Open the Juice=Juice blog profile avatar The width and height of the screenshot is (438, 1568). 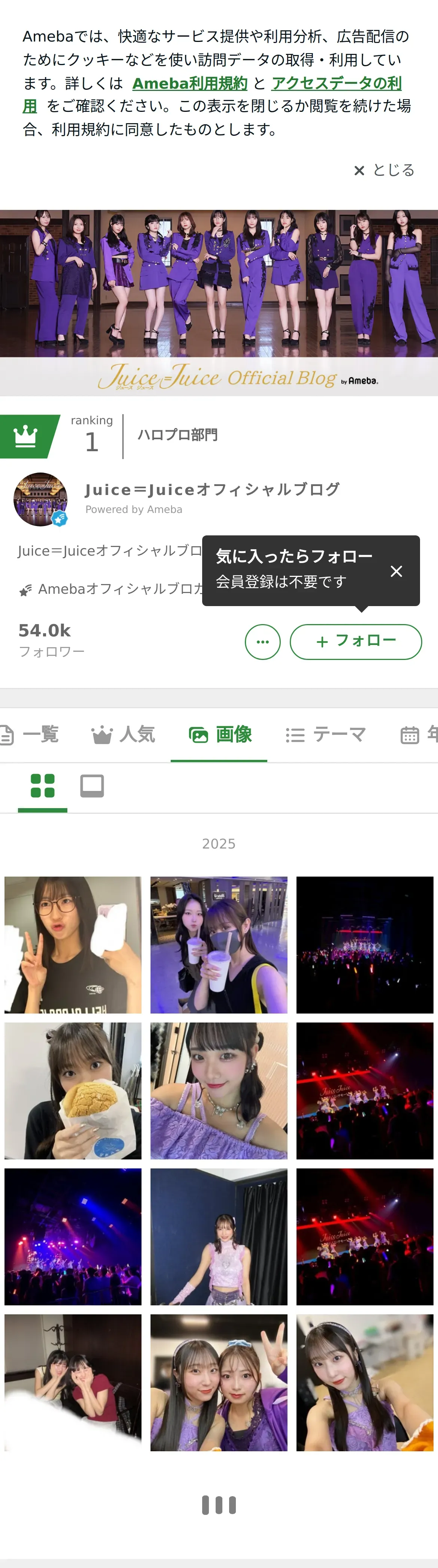coord(40,499)
